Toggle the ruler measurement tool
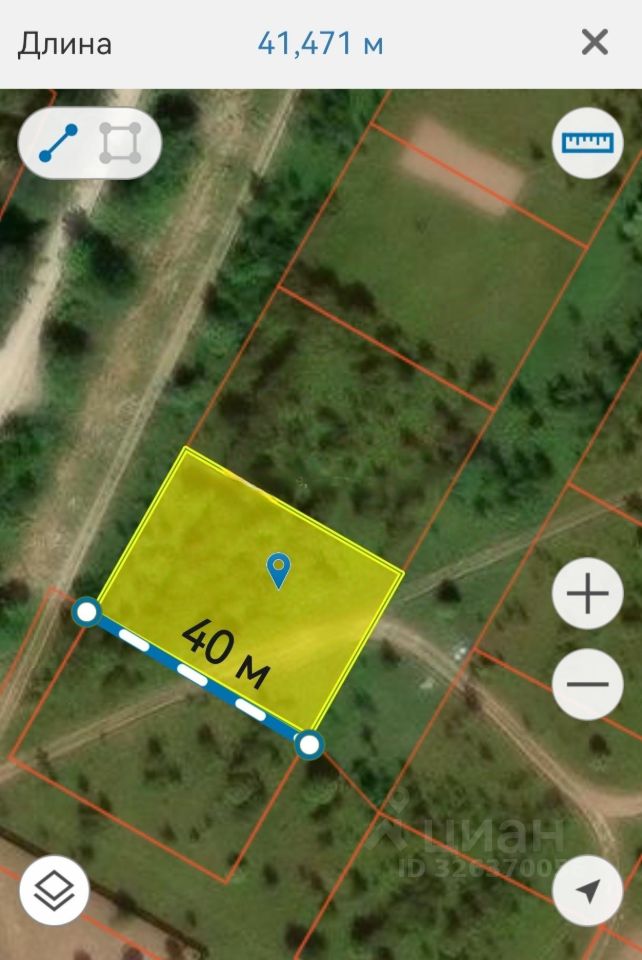The image size is (642, 960). point(587,143)
